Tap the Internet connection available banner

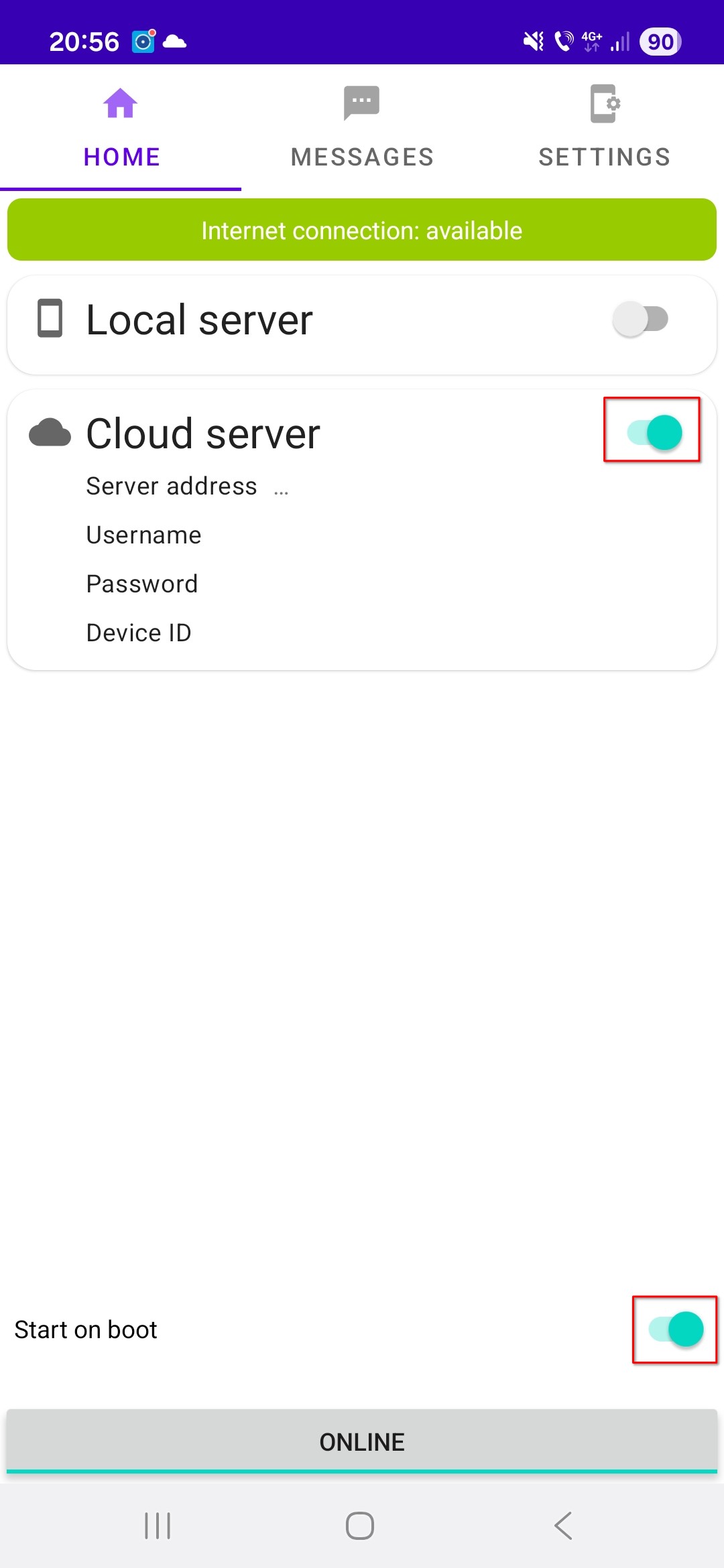click(x=362, y=230)
